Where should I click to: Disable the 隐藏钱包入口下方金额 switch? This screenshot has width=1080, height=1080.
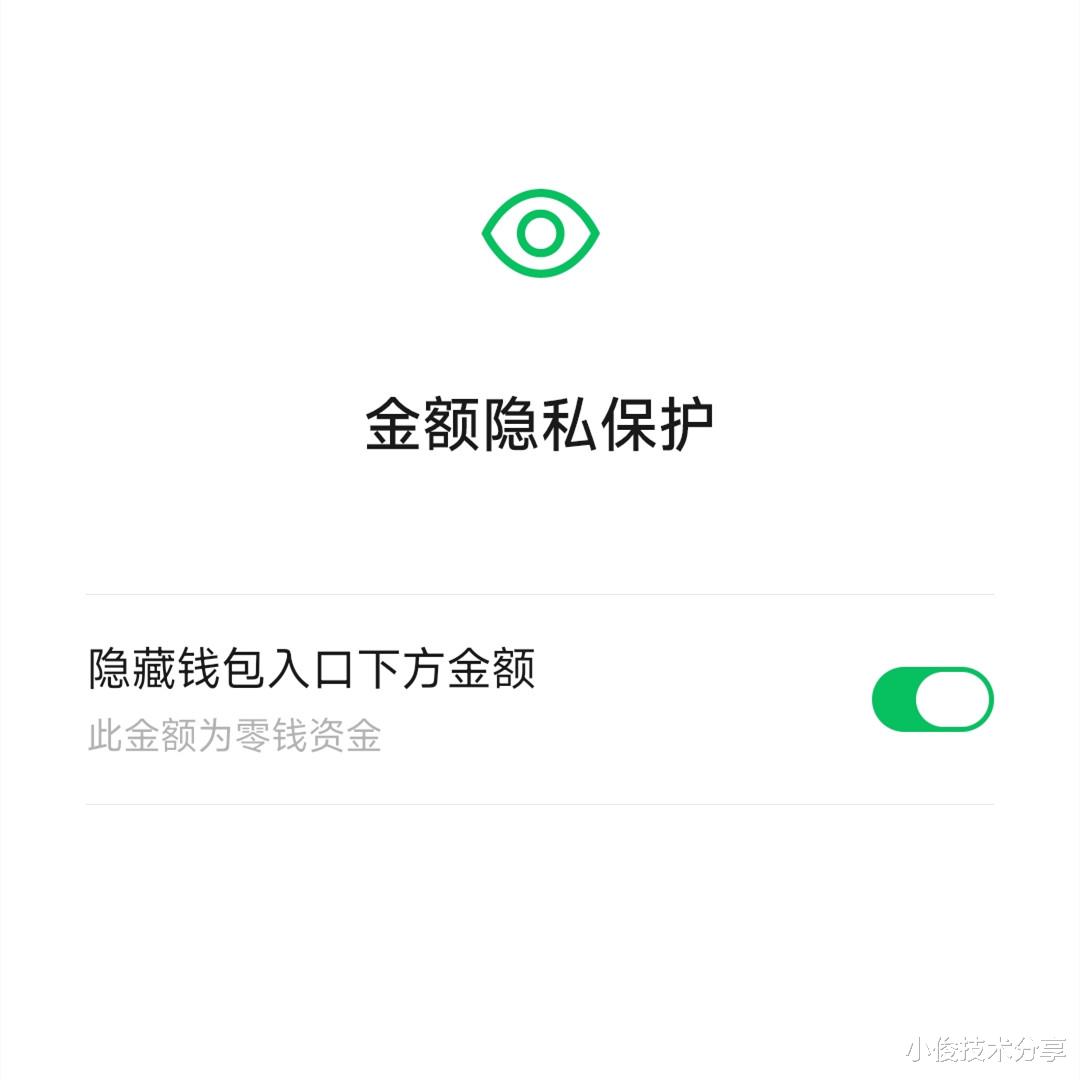click(x=933, y=699)
